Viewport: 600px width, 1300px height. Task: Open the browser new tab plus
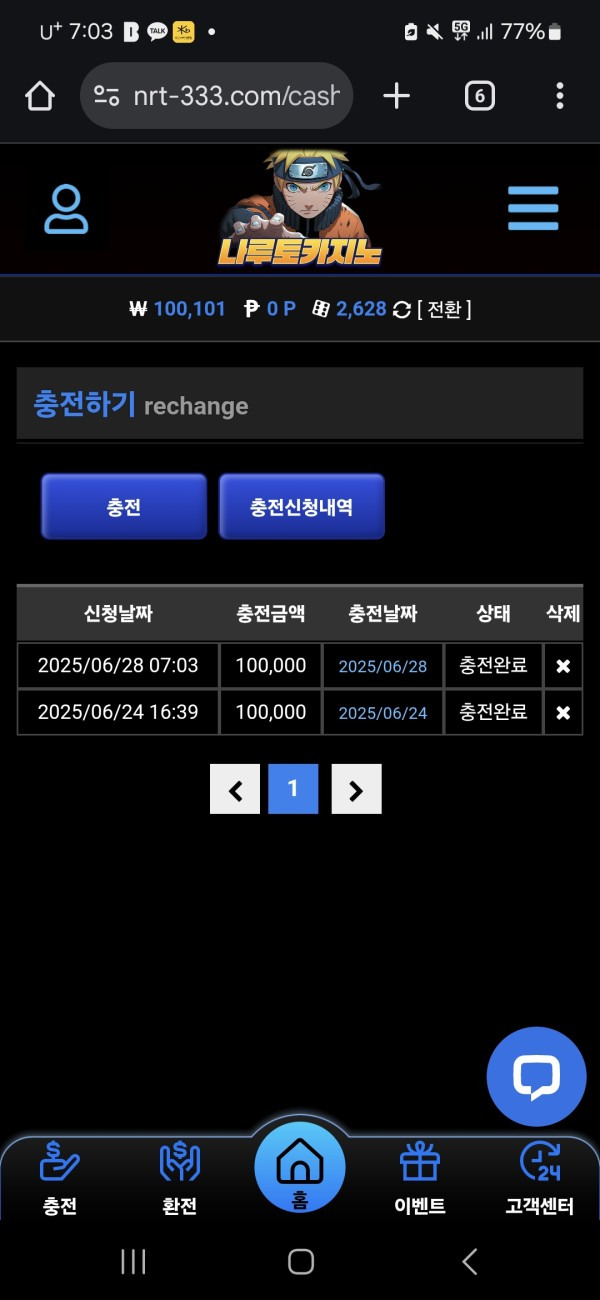click(397, 96)
